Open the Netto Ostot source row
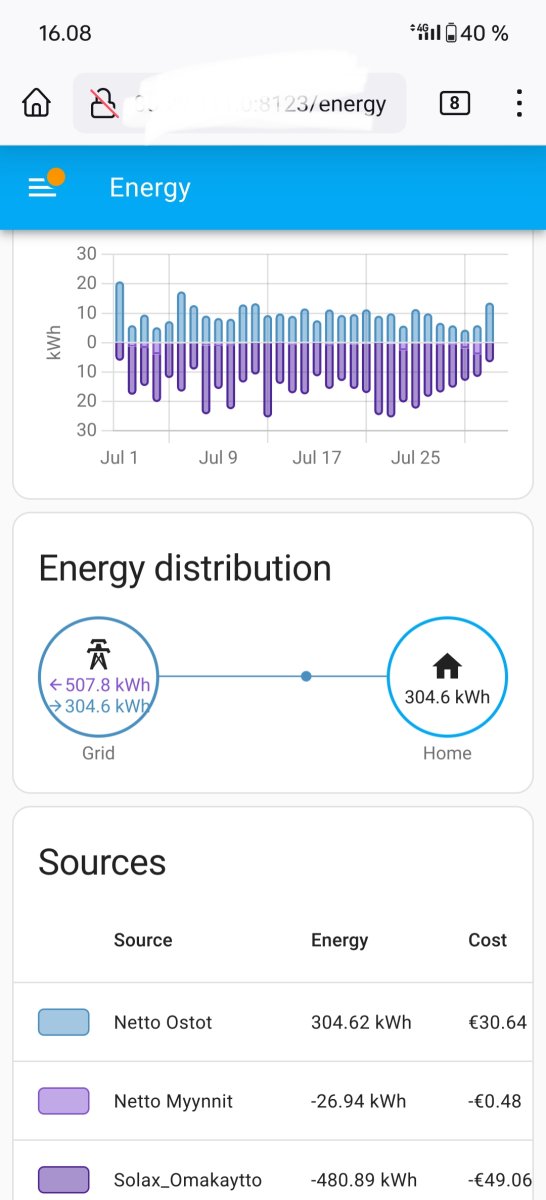 (x=273, y=1022)
